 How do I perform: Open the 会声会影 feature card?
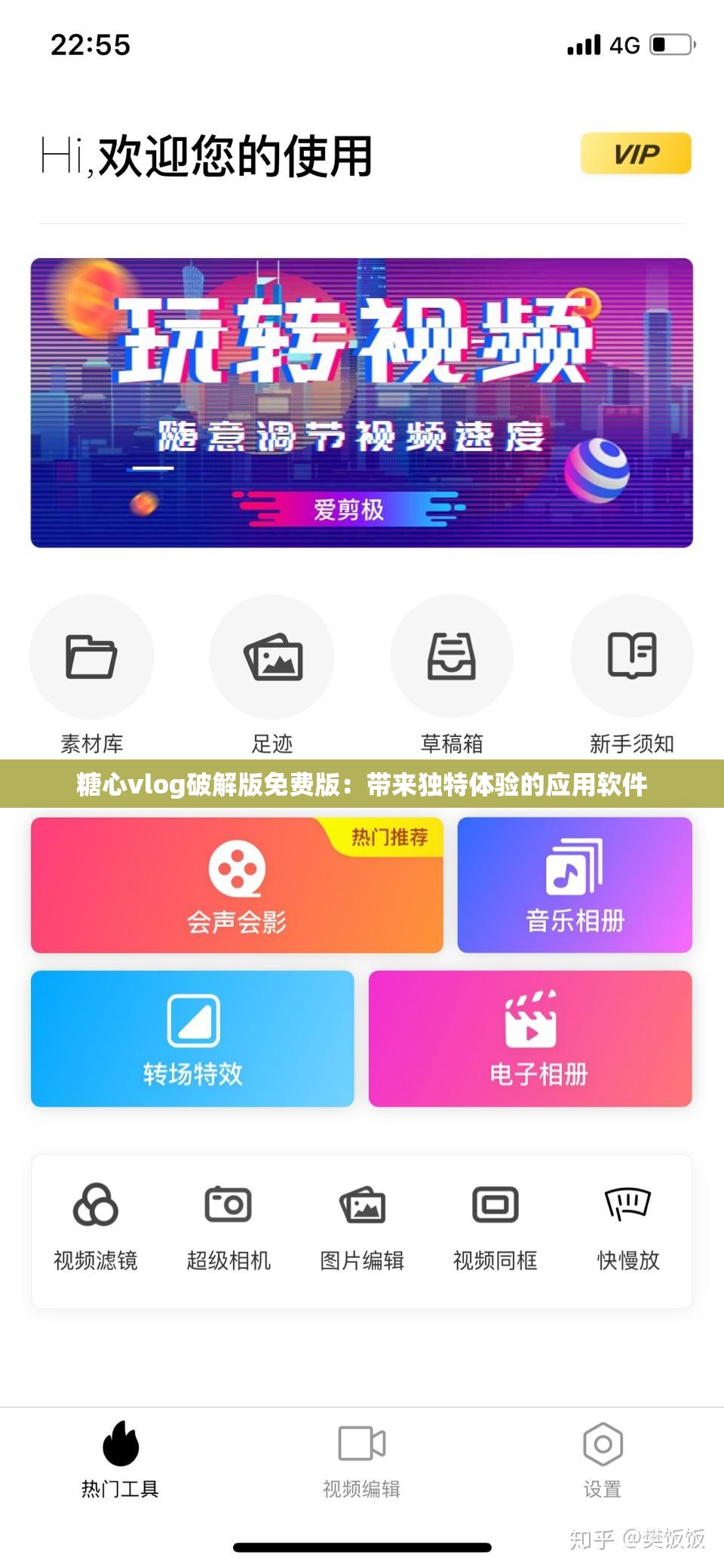pos(237,886)
